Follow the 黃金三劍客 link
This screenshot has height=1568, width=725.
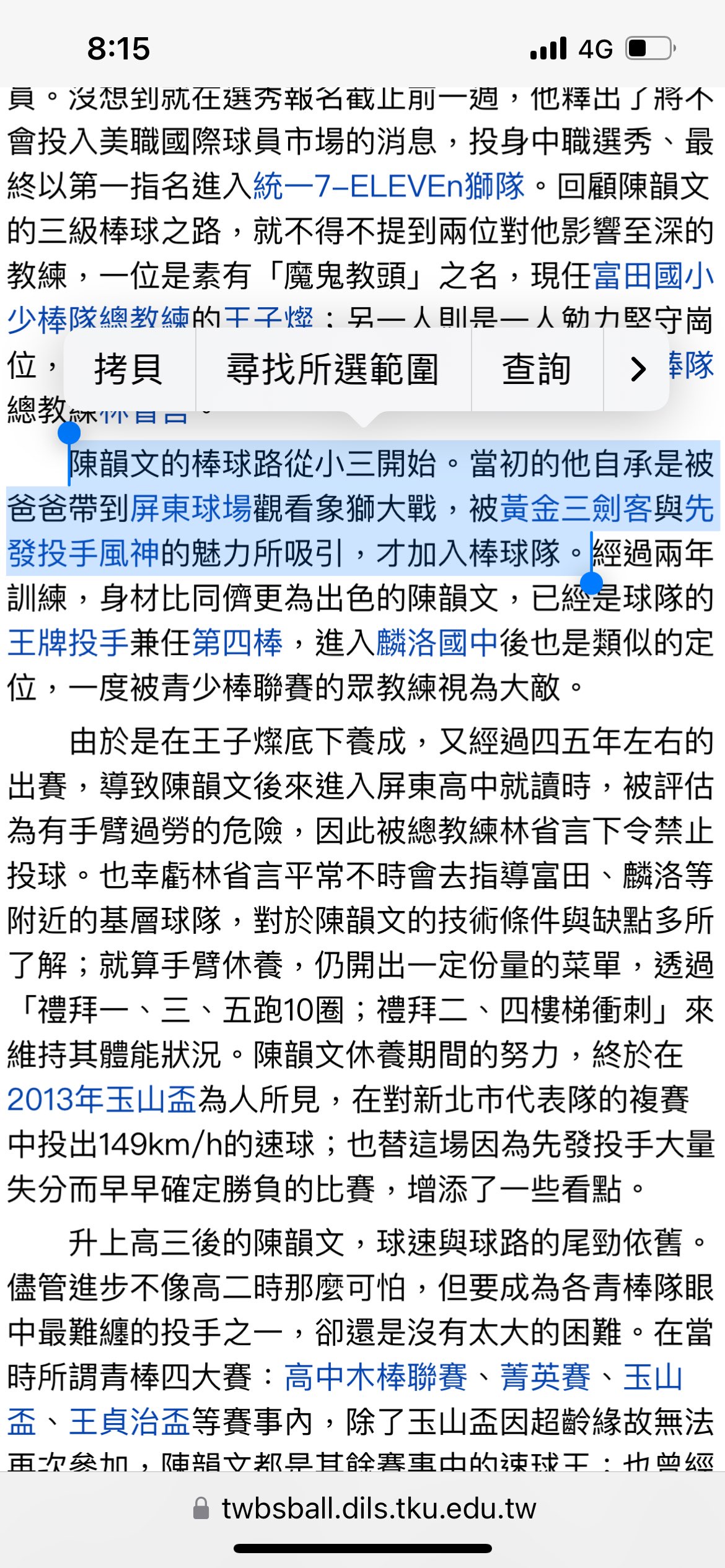(575, 509)
